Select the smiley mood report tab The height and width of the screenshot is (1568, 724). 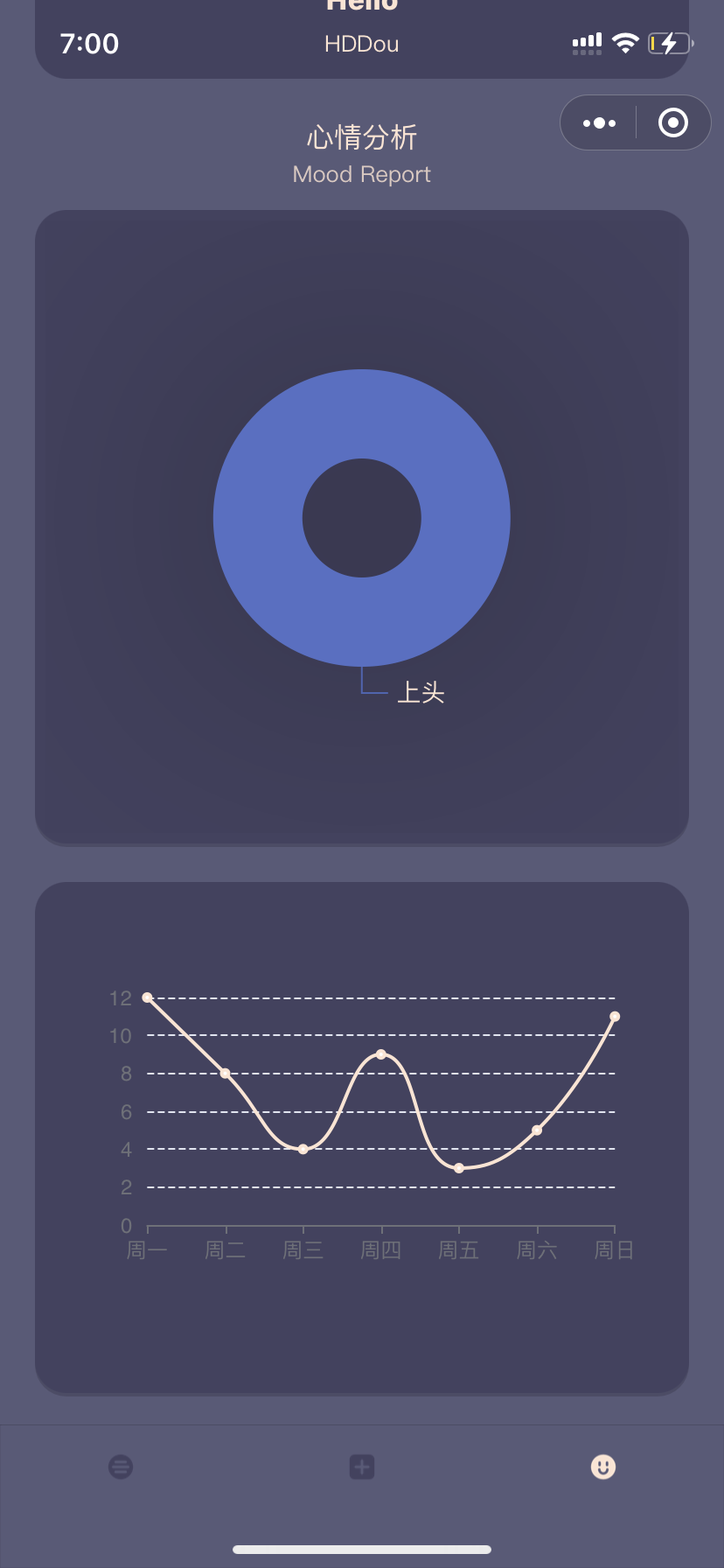click(x=603, y=1466)
